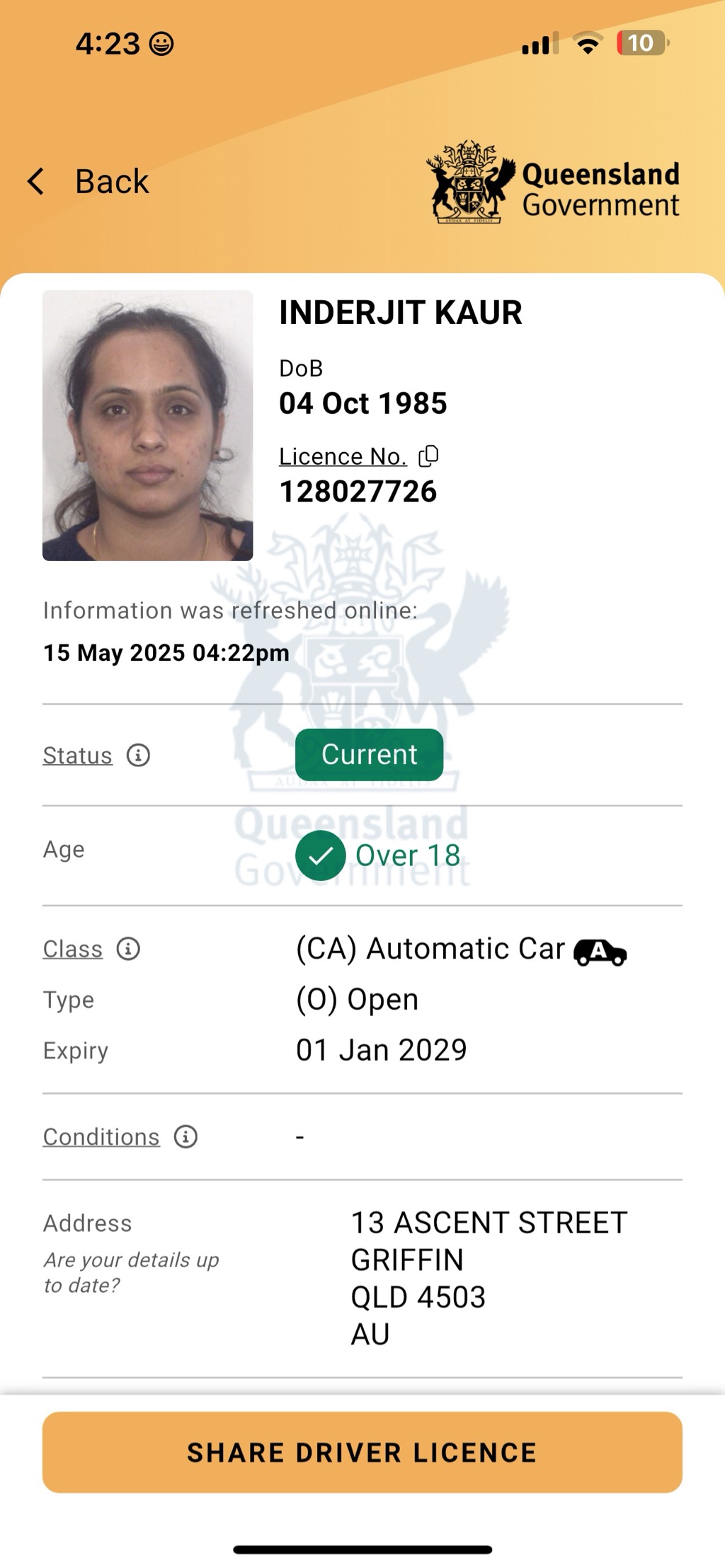Copy the licence number
Image resolution: width=725 pixels, height=1568 pixels.
428,456
